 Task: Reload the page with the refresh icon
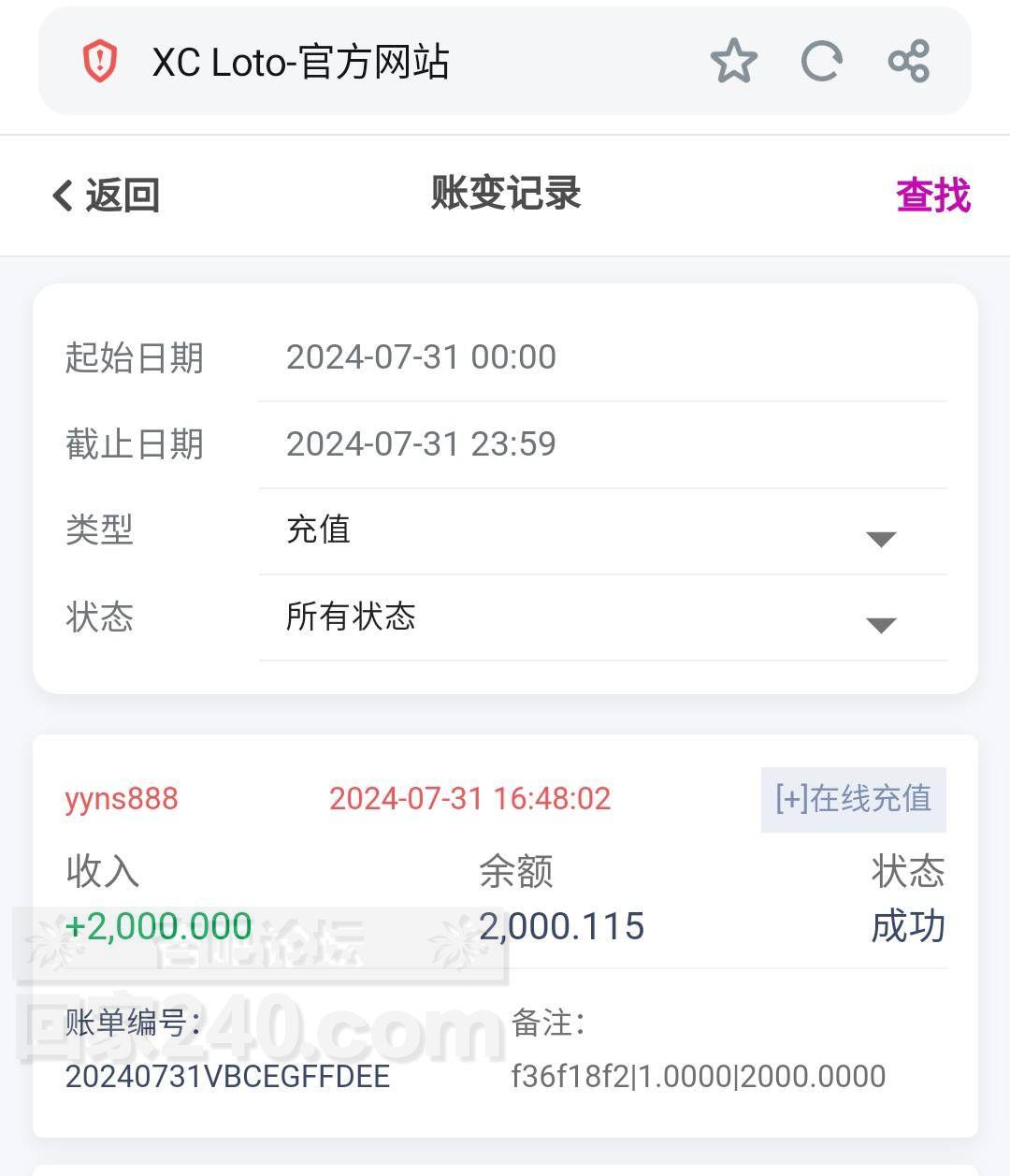tap(821, 62)
